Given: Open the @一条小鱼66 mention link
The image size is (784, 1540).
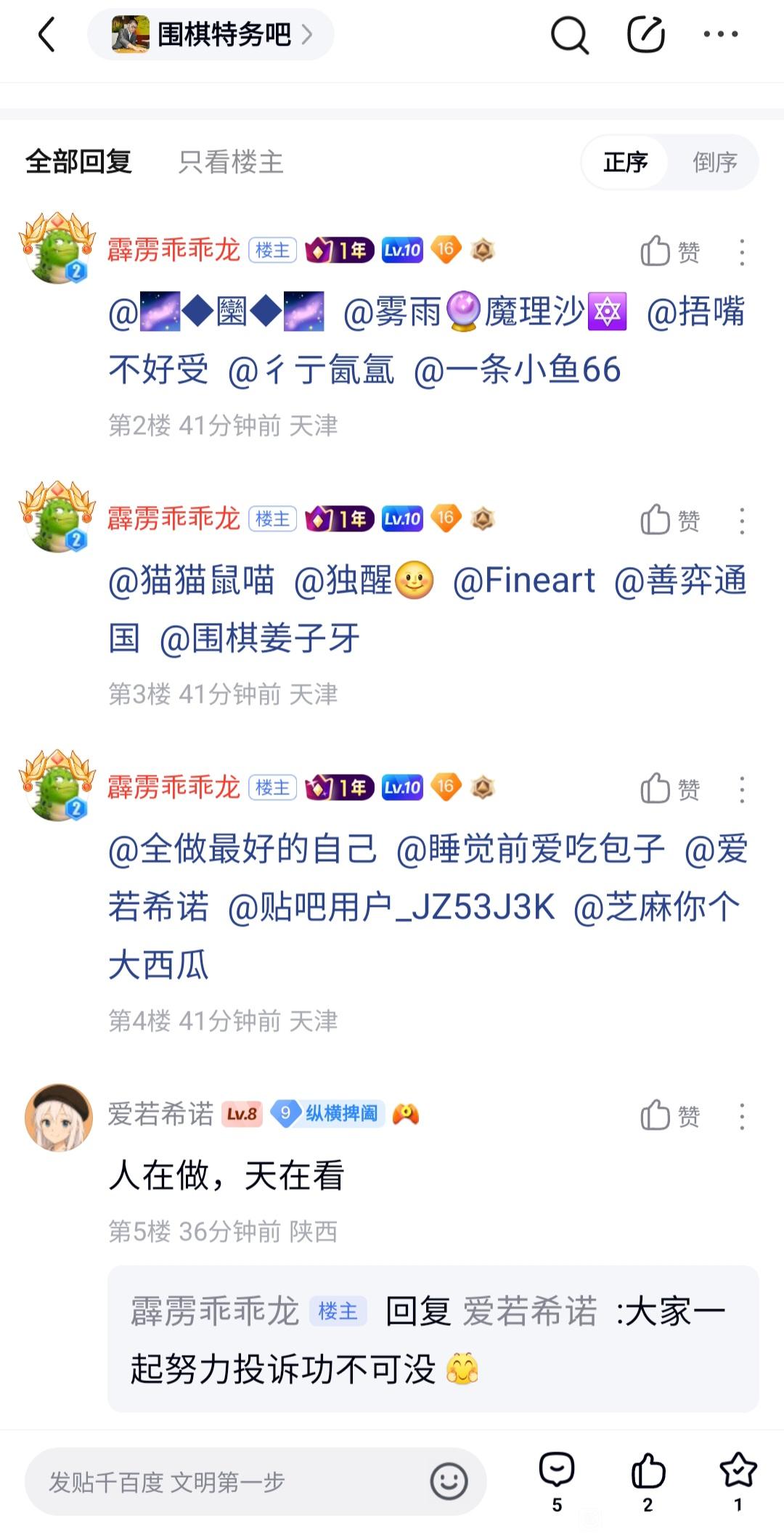Looking at the screenshot, I should 517,370.
